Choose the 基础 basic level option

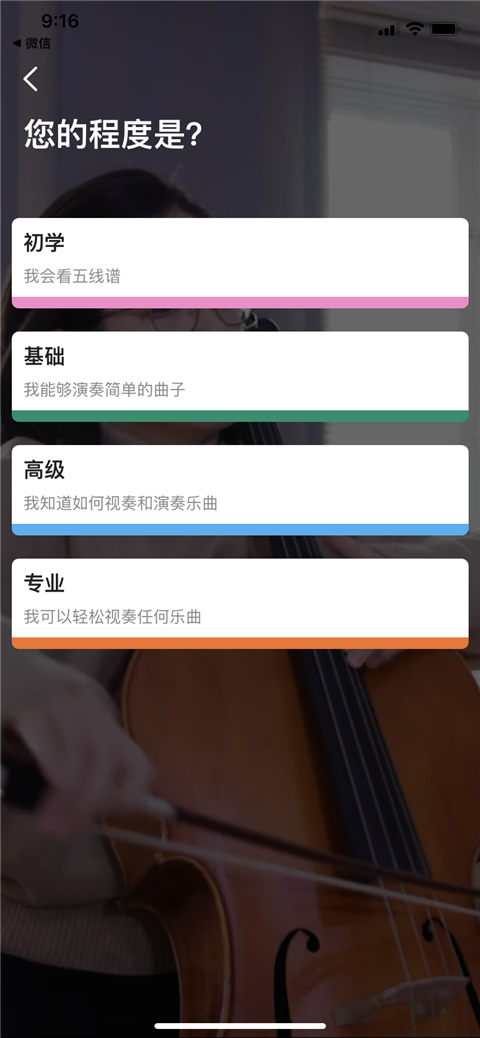click(x=240, y=377)
